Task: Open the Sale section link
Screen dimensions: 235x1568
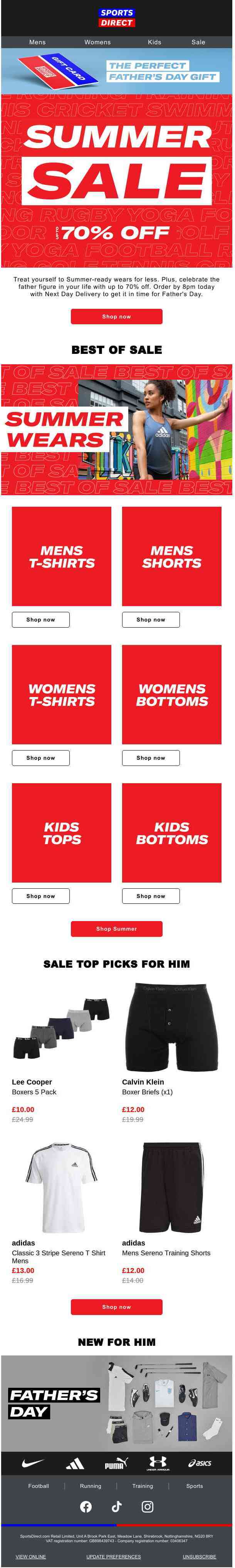Action: [198, 42]
